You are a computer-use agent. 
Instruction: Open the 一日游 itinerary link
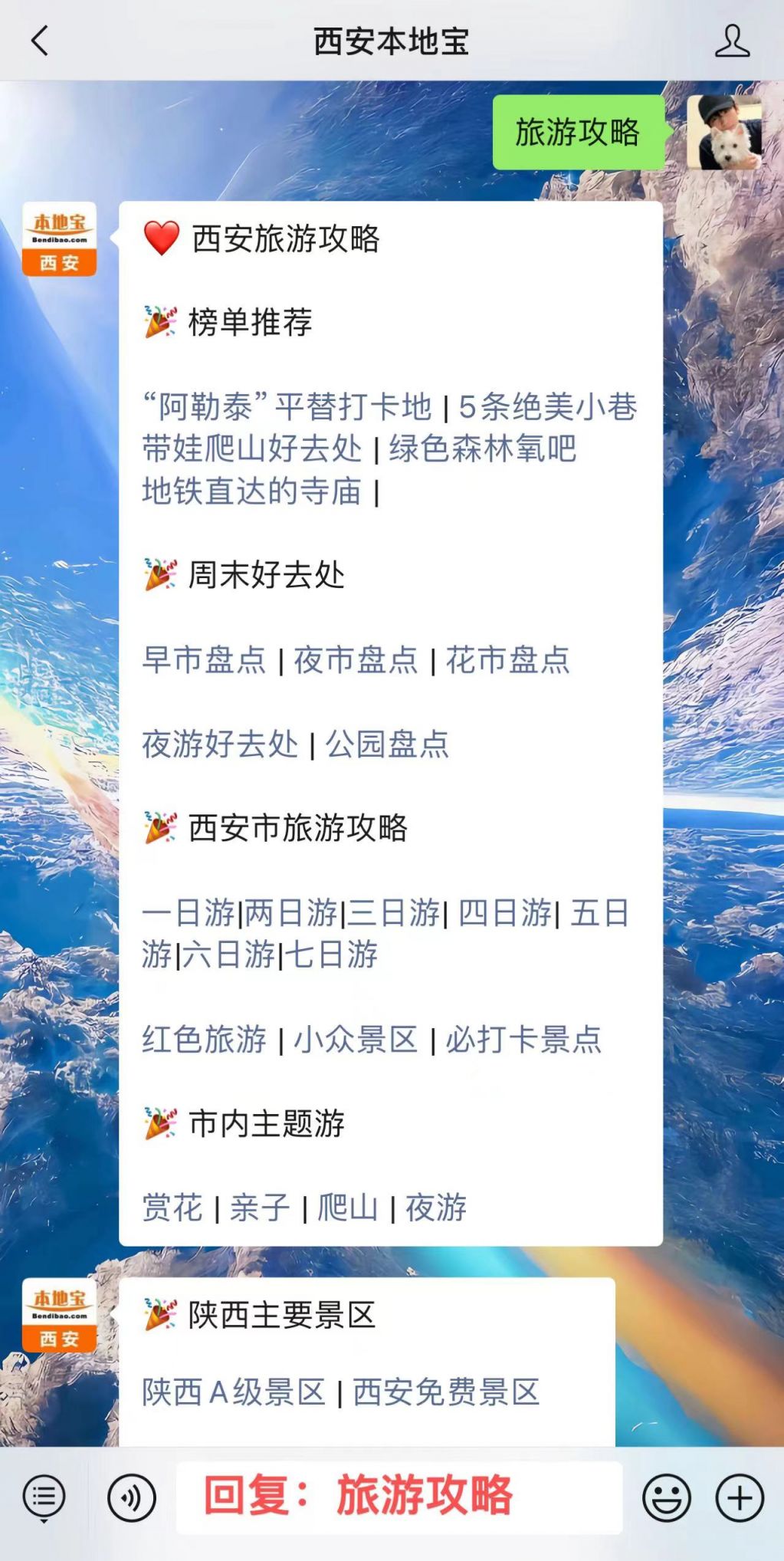click(188, 913)
